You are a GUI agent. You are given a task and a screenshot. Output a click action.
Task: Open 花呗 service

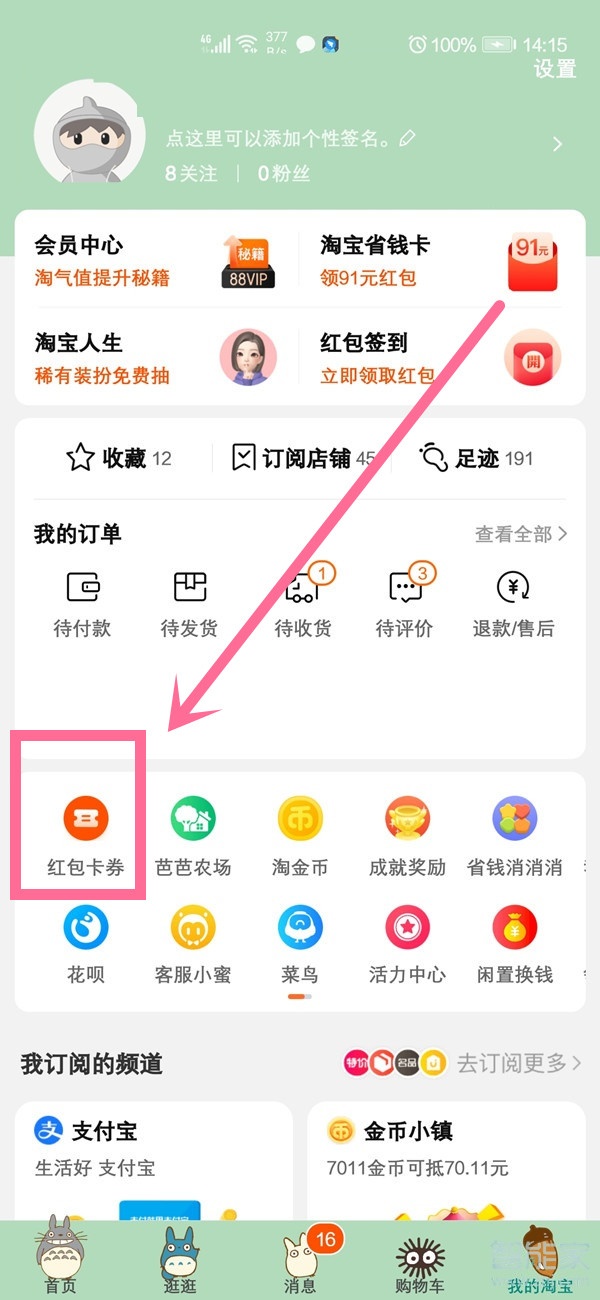86,944
